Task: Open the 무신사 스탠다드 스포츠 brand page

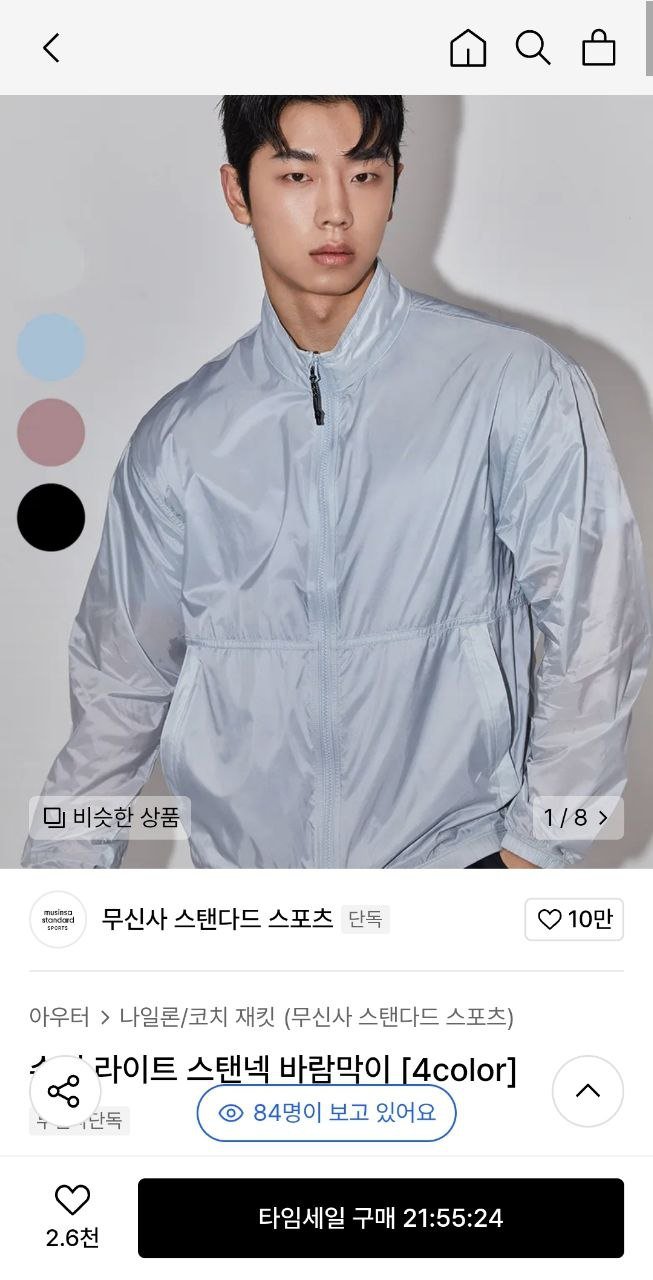Action: pyautogui.click(x=217, y=919)
